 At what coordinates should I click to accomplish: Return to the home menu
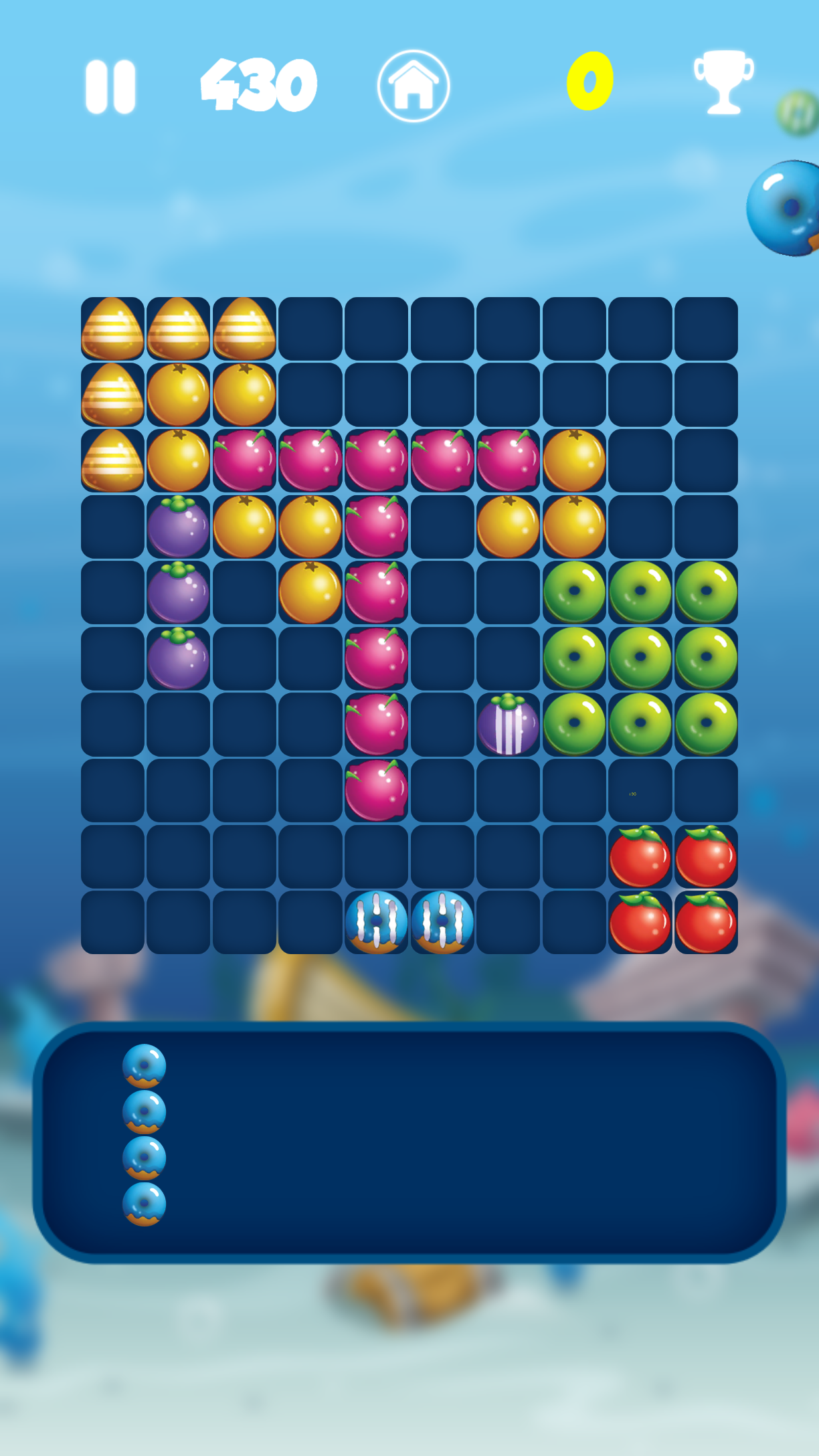pyautogui.click(x=414, y=86)
